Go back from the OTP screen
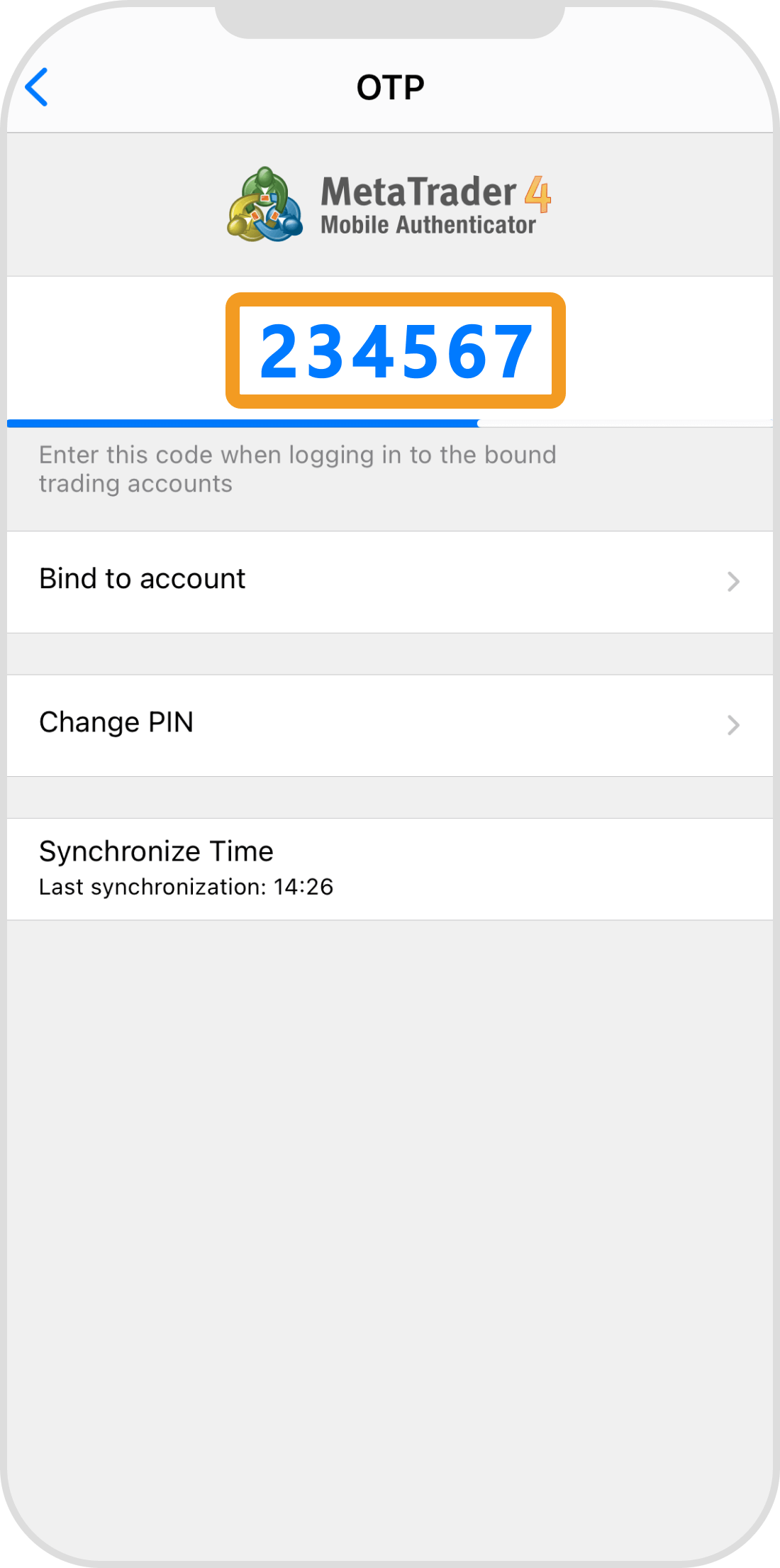Viewport: 780px width, 1568px height. click(x=37, y=87)
